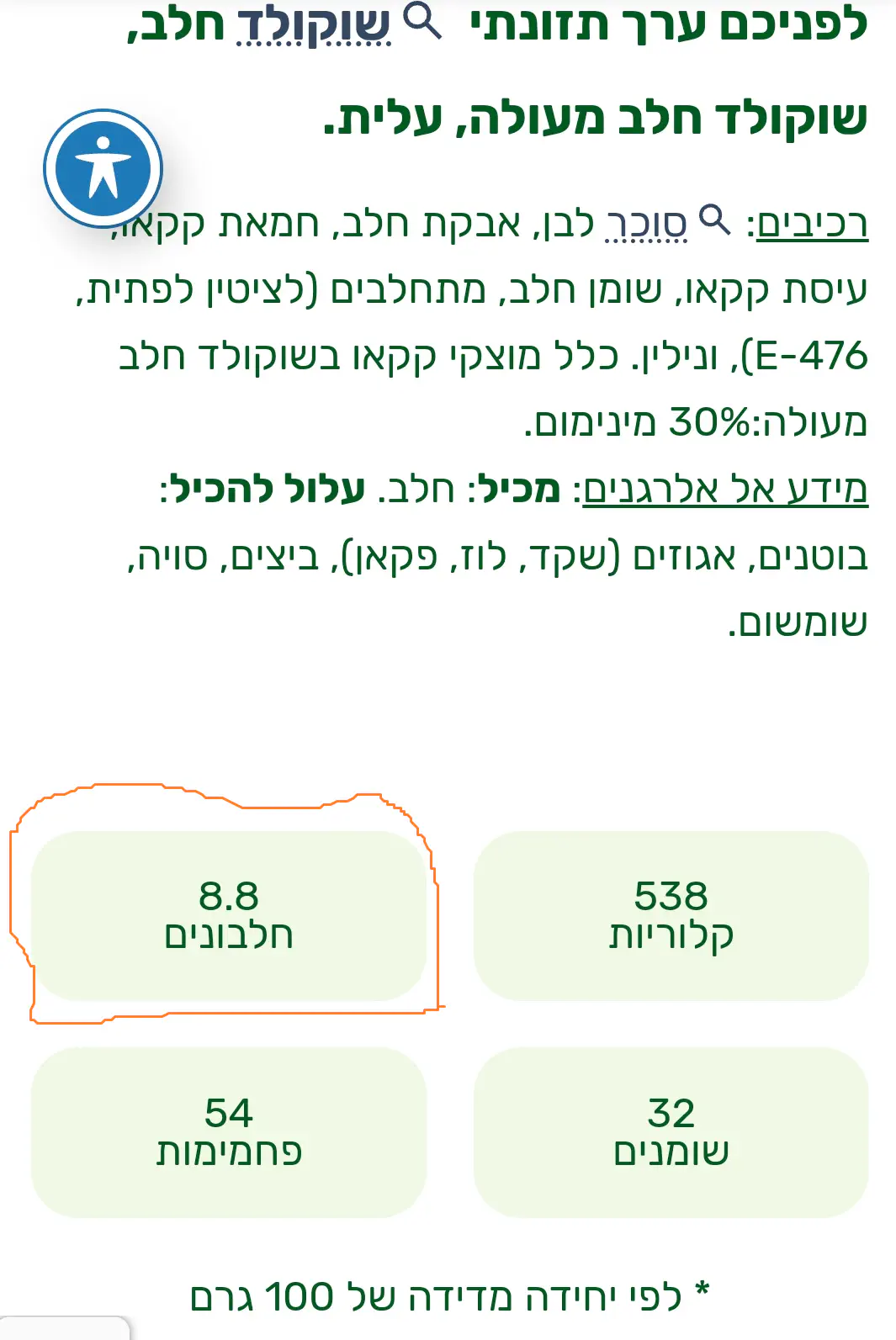Open the accessibility menu button
Image resolution: width=896 pixels, height=1340 pixels.
[103, 168]
